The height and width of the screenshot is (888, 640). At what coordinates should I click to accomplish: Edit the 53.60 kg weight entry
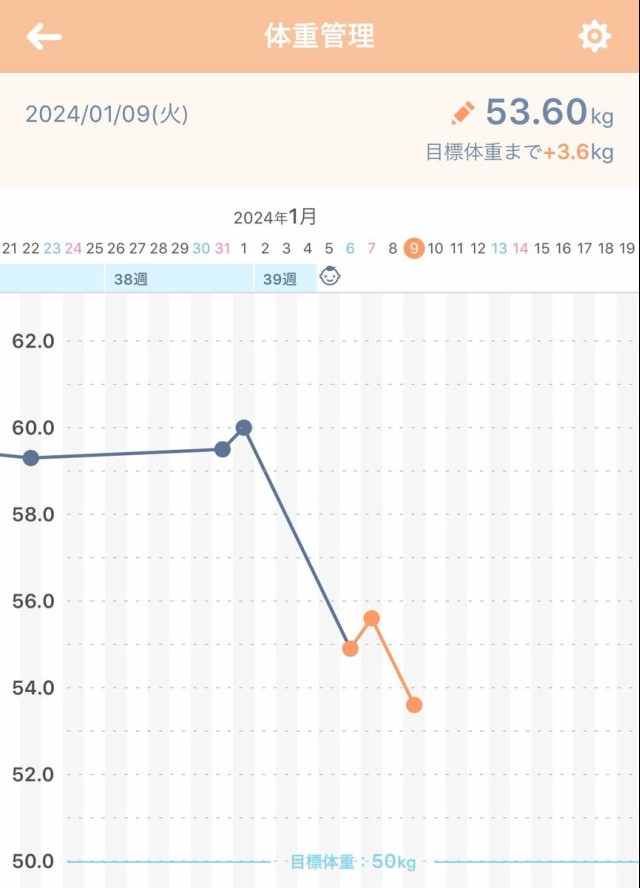coord(463,112)
